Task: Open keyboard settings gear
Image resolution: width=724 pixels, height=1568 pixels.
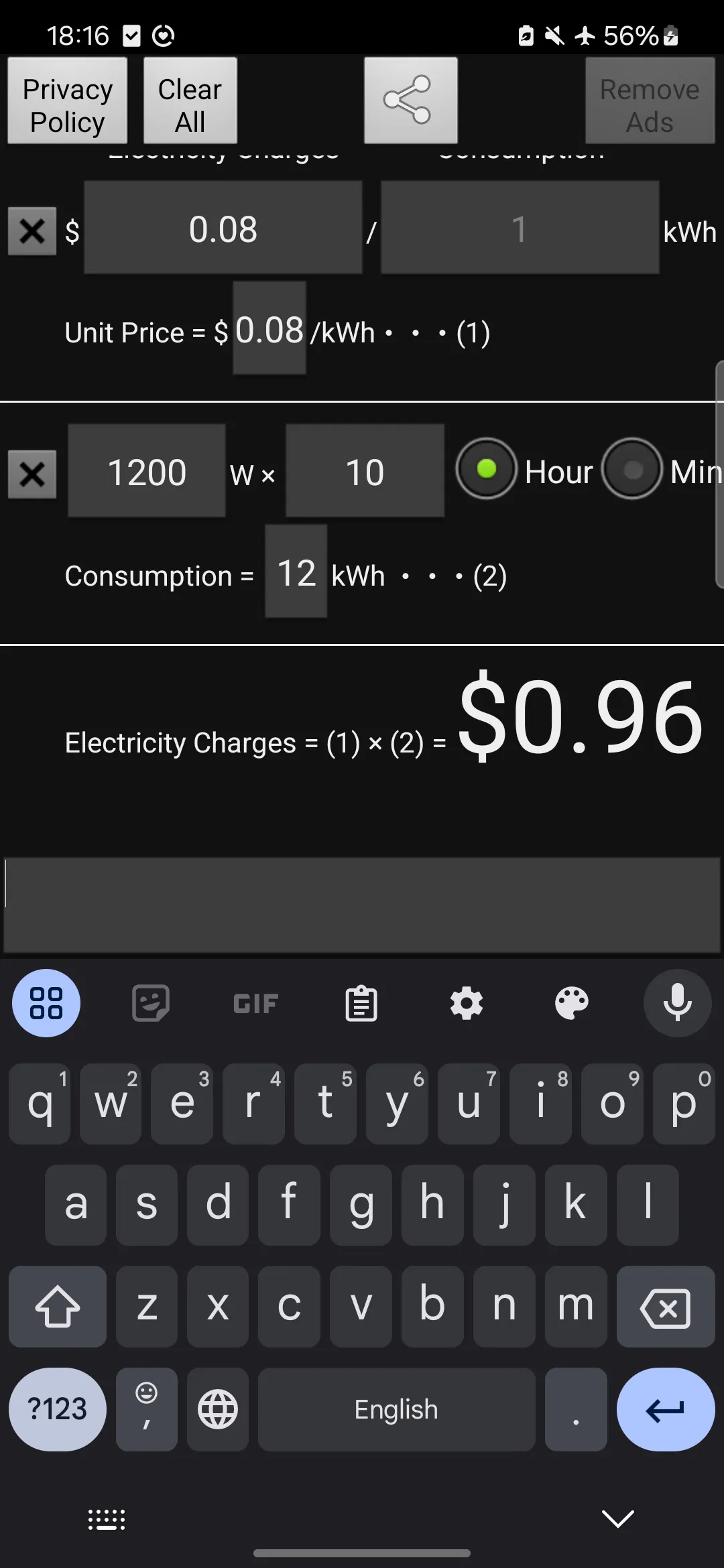Action: [467, 1003]
